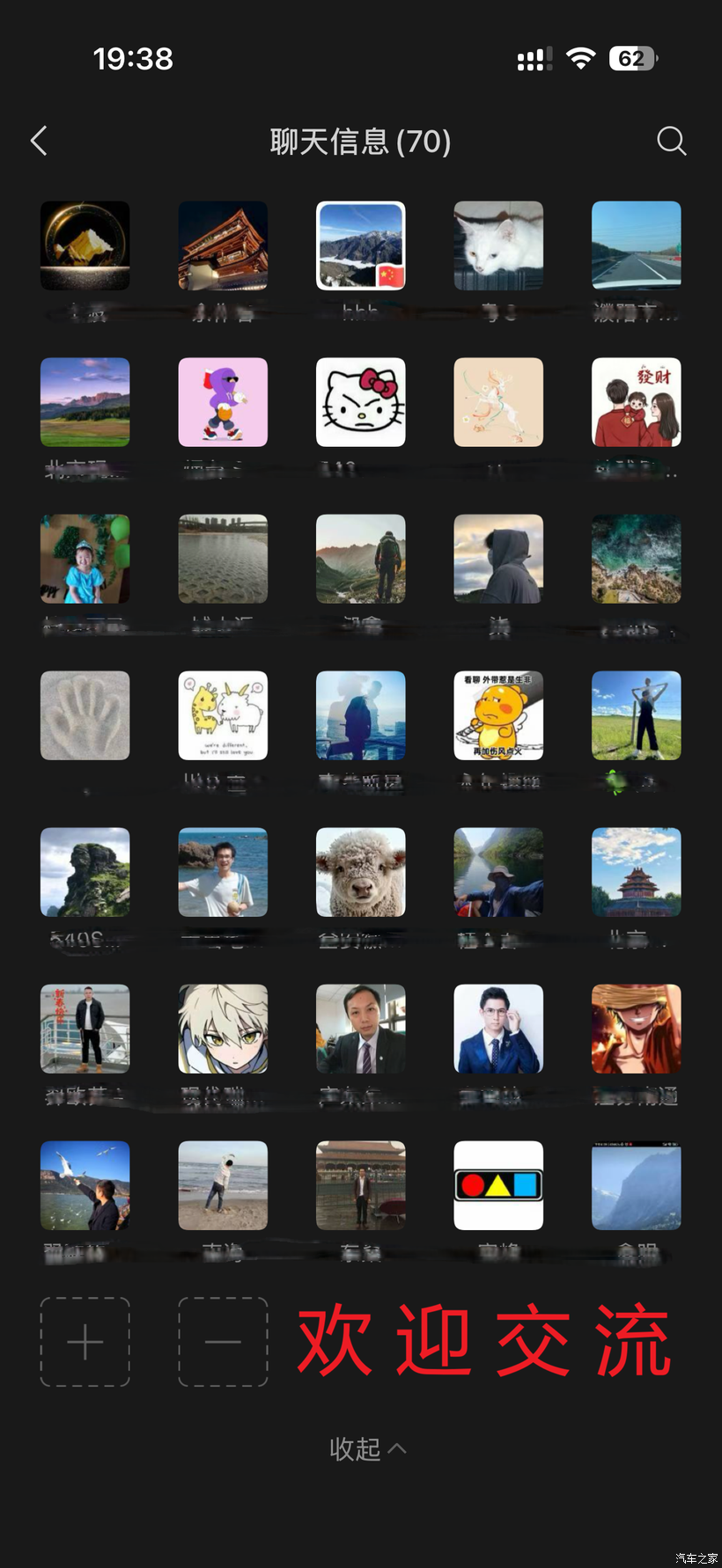
Task: Open the white cat avatar member
Action: (498, 245)
